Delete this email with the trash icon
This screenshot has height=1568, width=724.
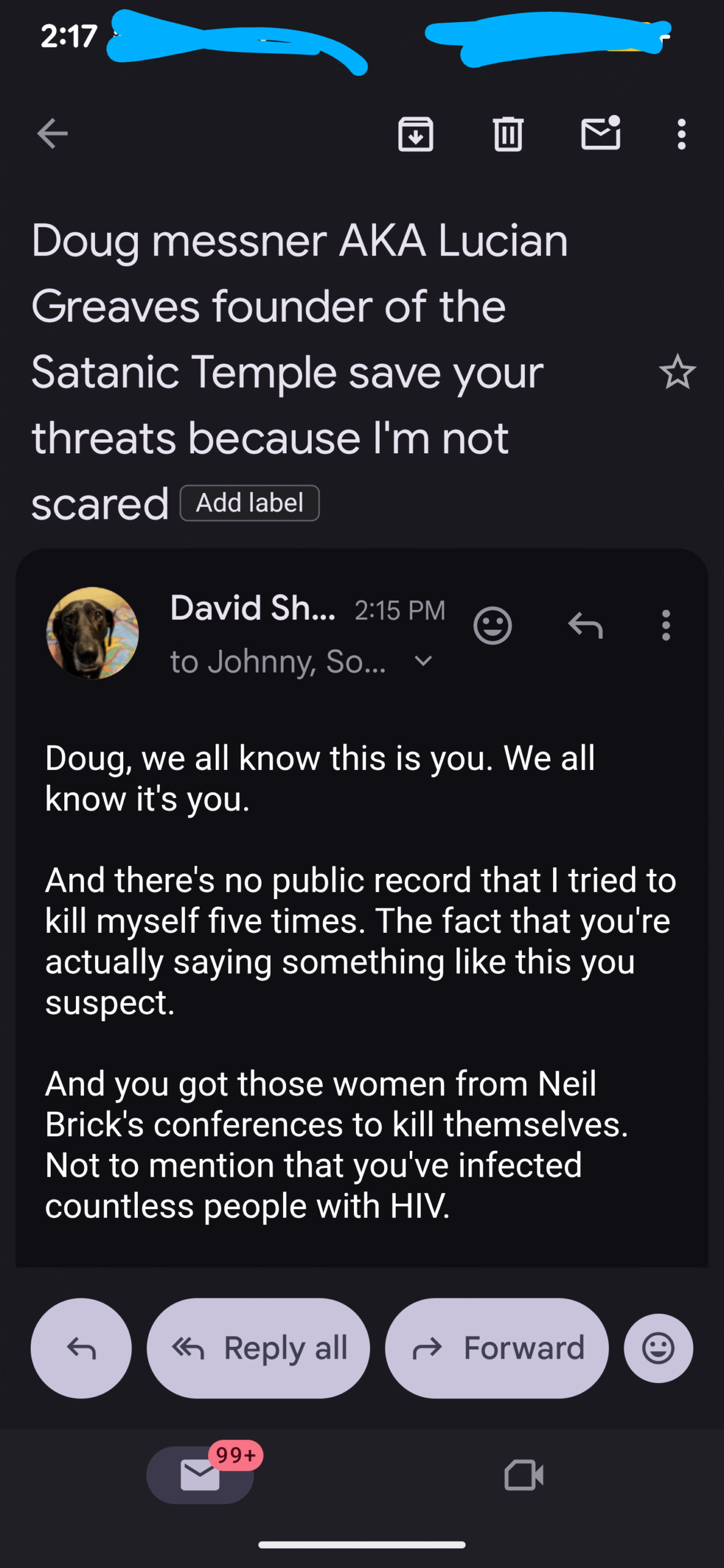coord(508,134)
